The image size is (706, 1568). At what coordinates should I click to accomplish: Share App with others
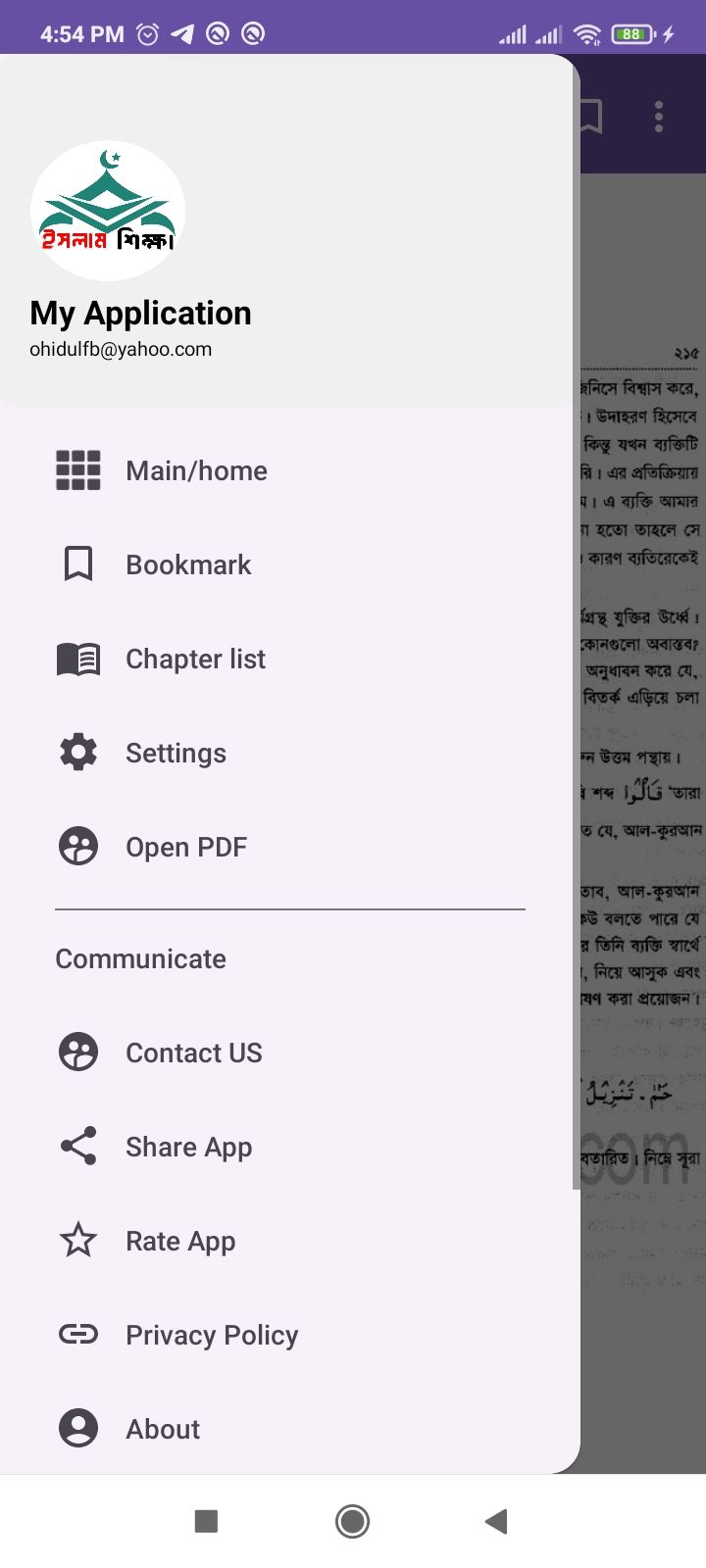point(188,1147)
